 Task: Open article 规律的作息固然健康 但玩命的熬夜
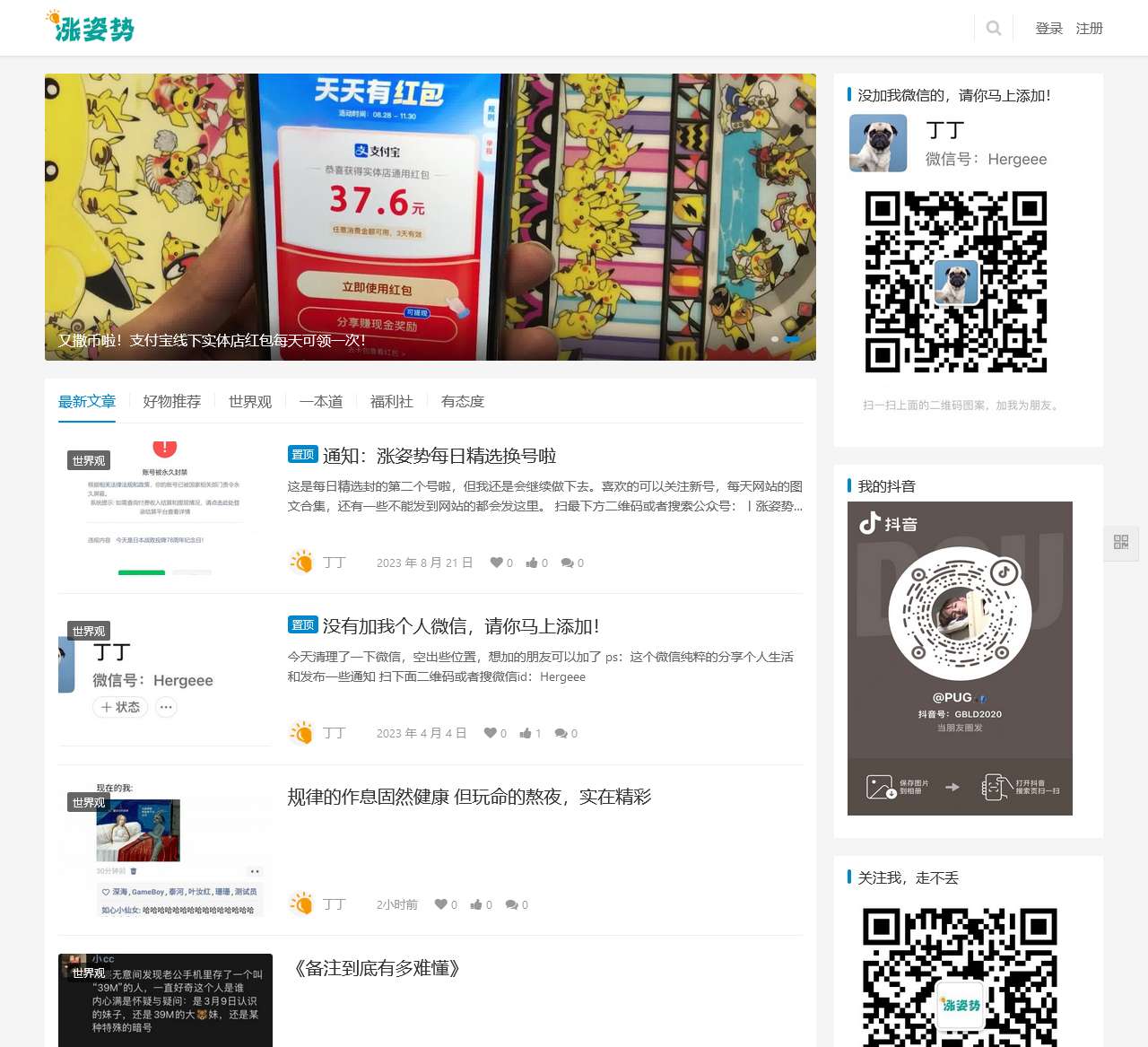click(x=468, y=797)
